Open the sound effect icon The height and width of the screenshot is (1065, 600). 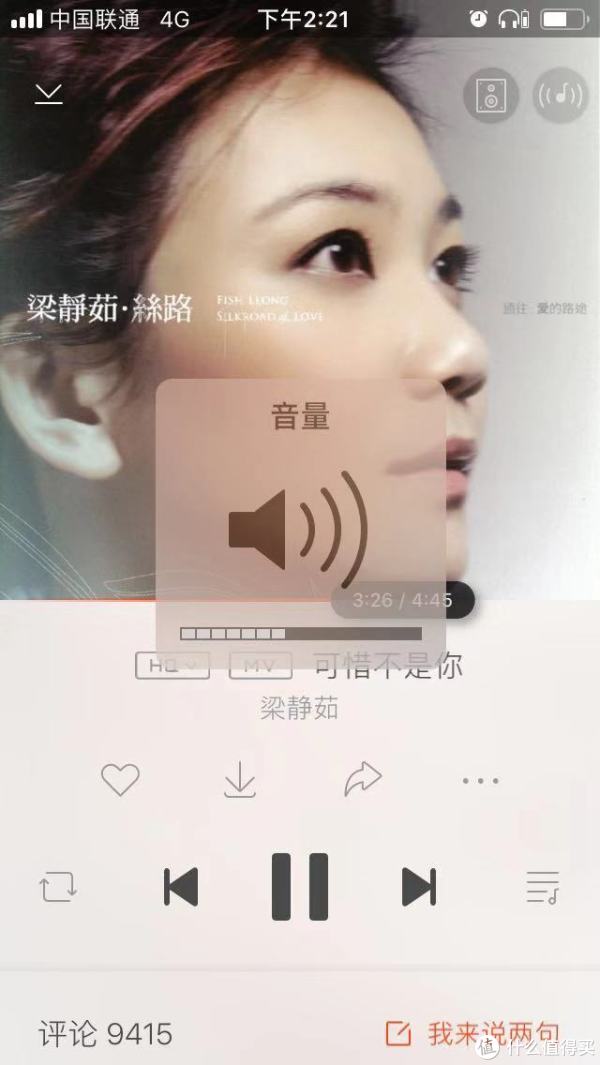pyautogui.click(x=560, y=96)
